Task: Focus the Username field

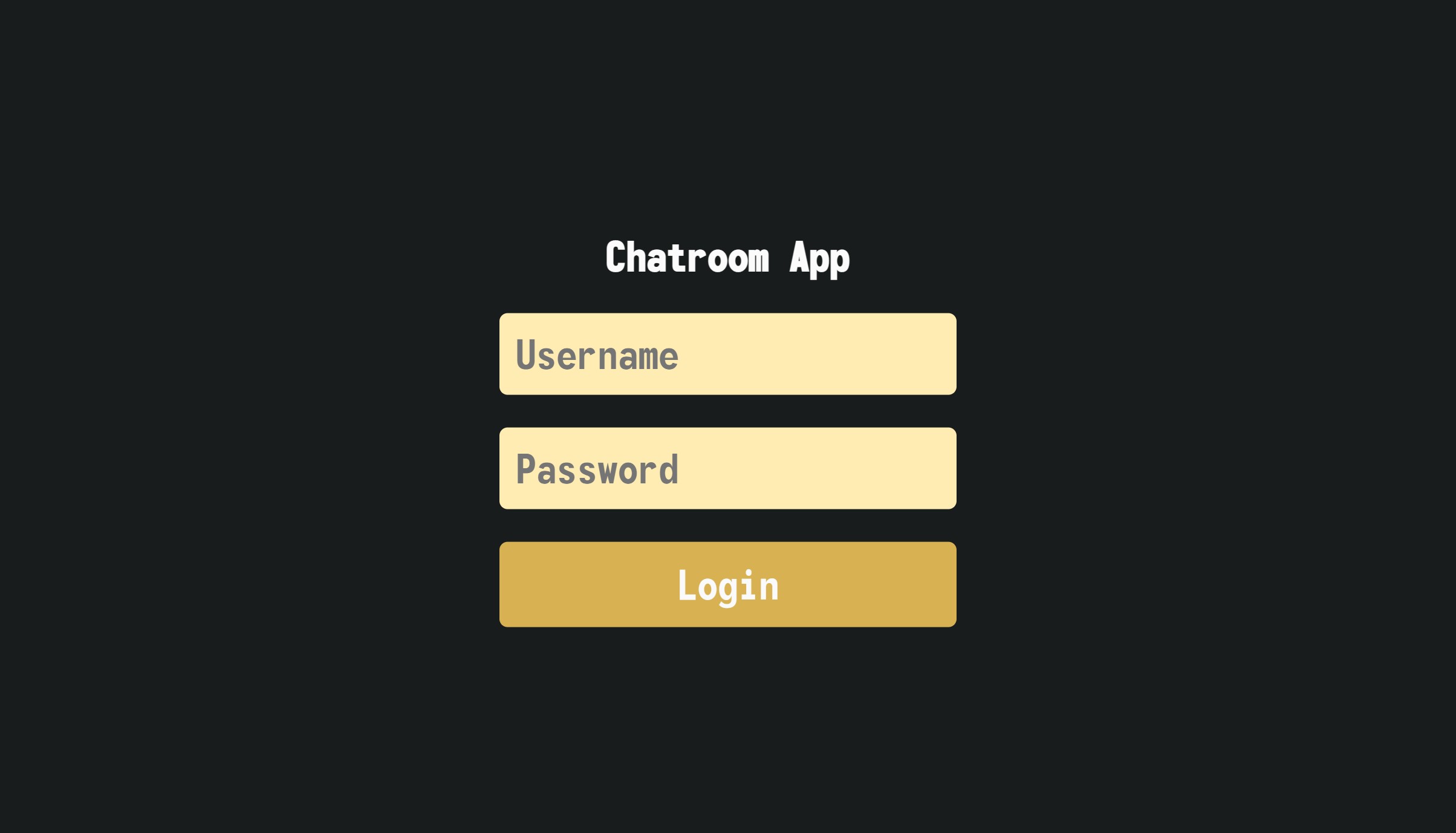Action: (x=727, y=354)
